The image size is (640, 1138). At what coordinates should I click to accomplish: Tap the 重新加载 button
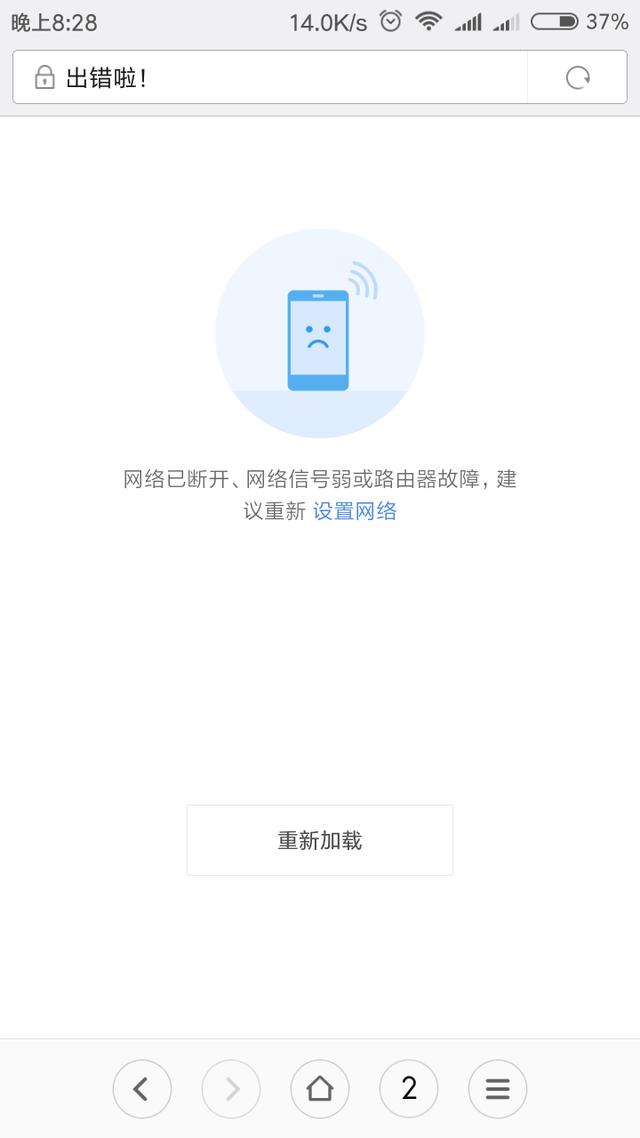pos(320,840)
